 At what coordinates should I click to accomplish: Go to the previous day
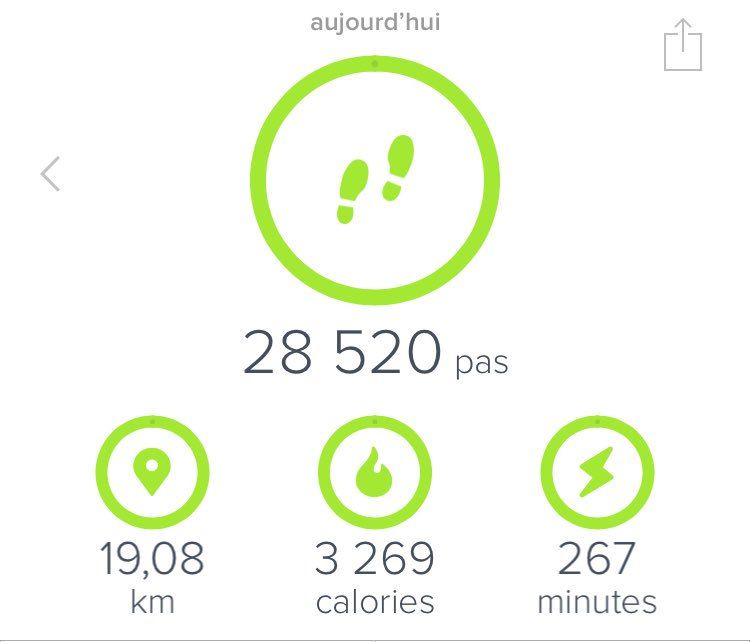50,175
